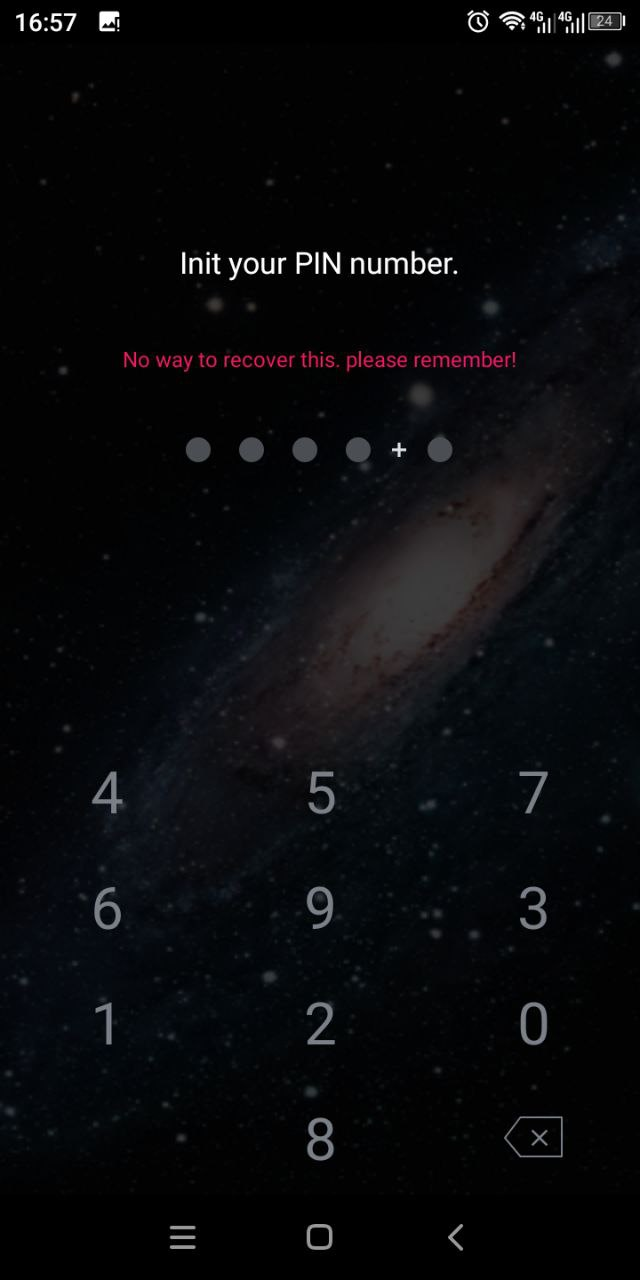Select digit 0 on the keypad
Screen dimensions: 640x1280
tap(533, 1024)
